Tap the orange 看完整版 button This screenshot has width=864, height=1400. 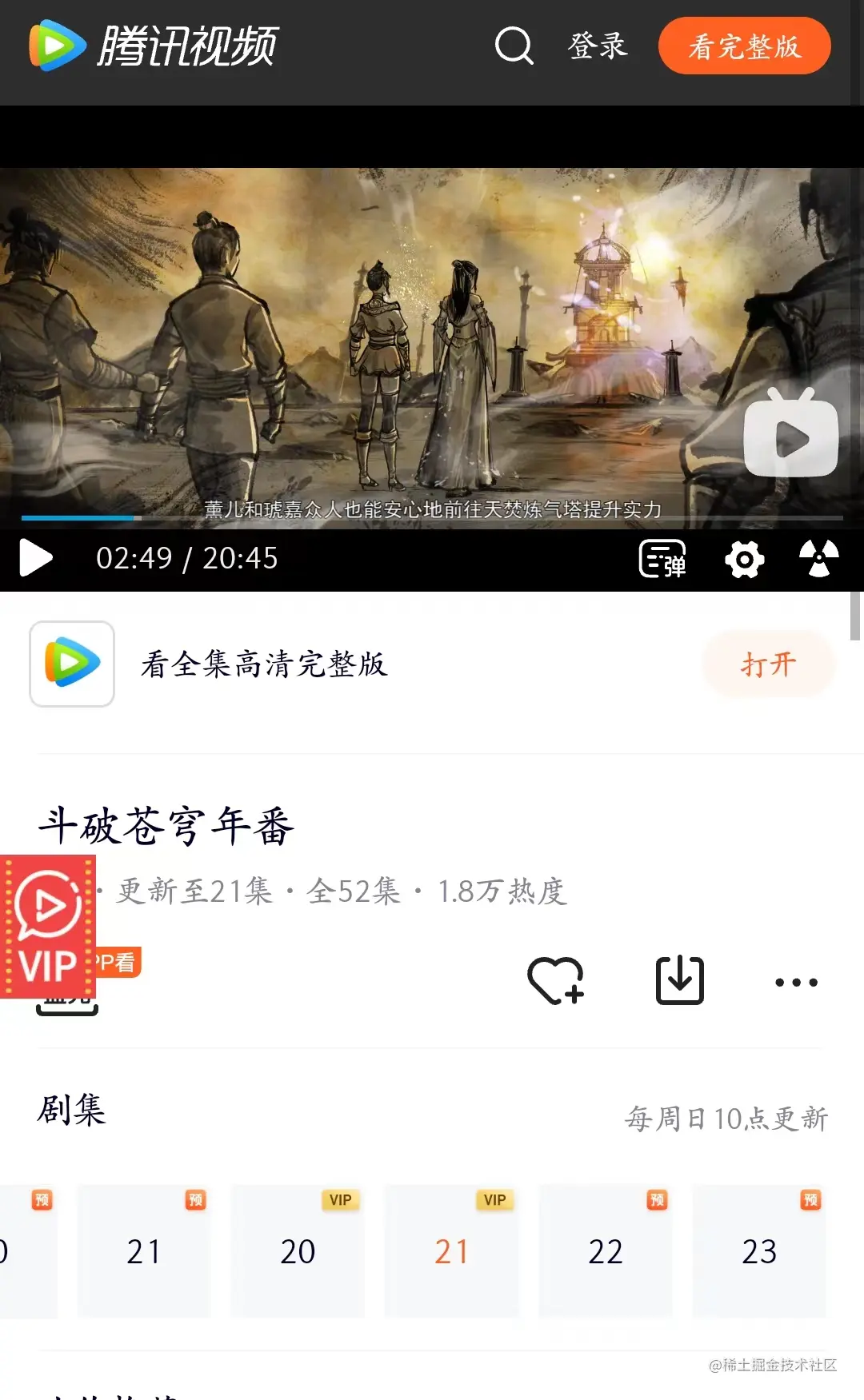(744, 46)
